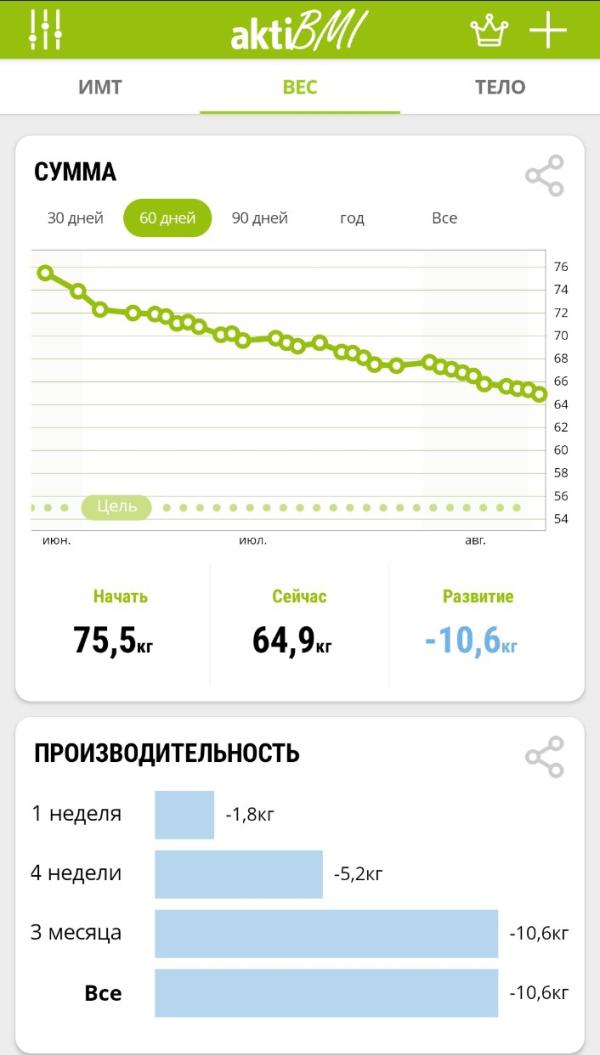Add a new weight entry
Viewport: 600px width, 1055px height.
pyautogui.click(x=548, y=31)
